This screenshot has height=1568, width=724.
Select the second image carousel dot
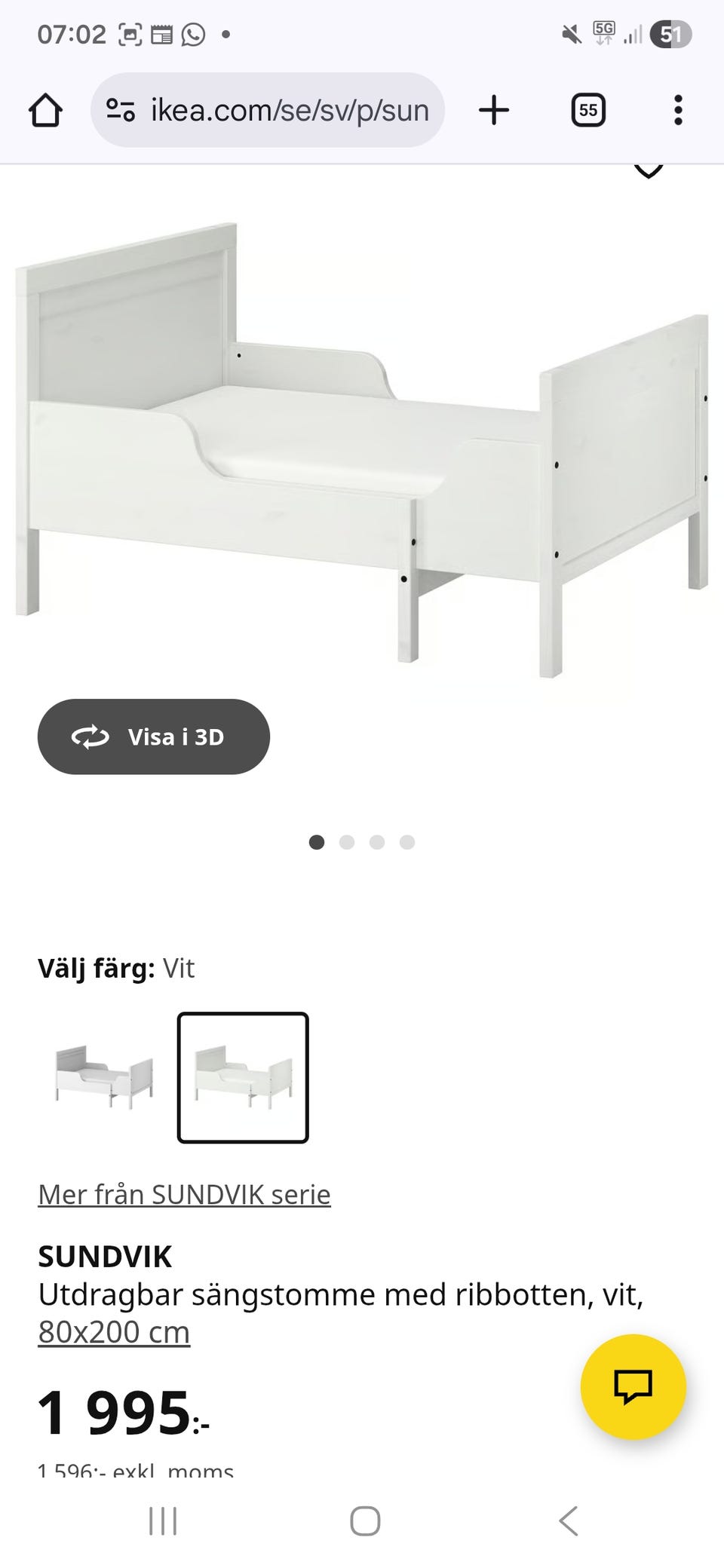pos(347,842)
